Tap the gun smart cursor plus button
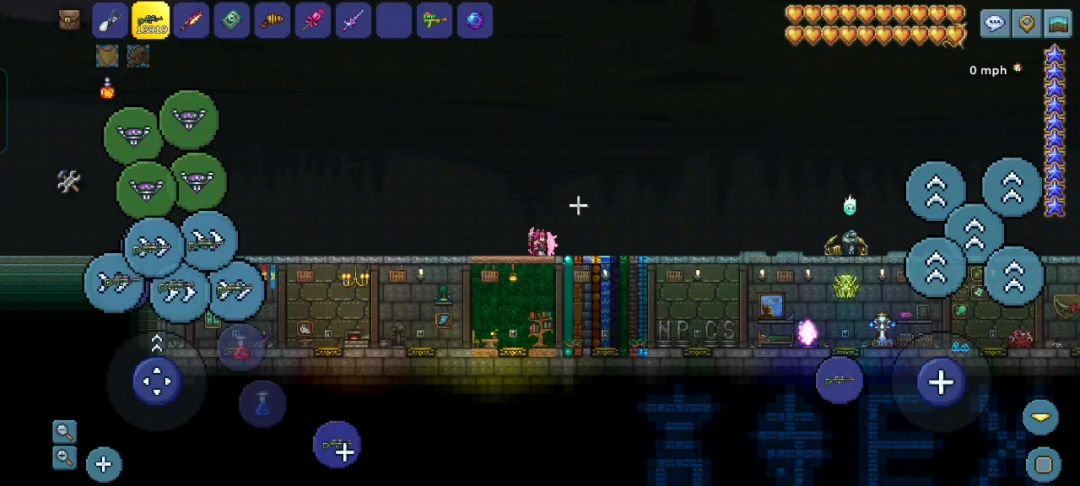Viewport: 1080px width, 486px height. click(337, 445)
